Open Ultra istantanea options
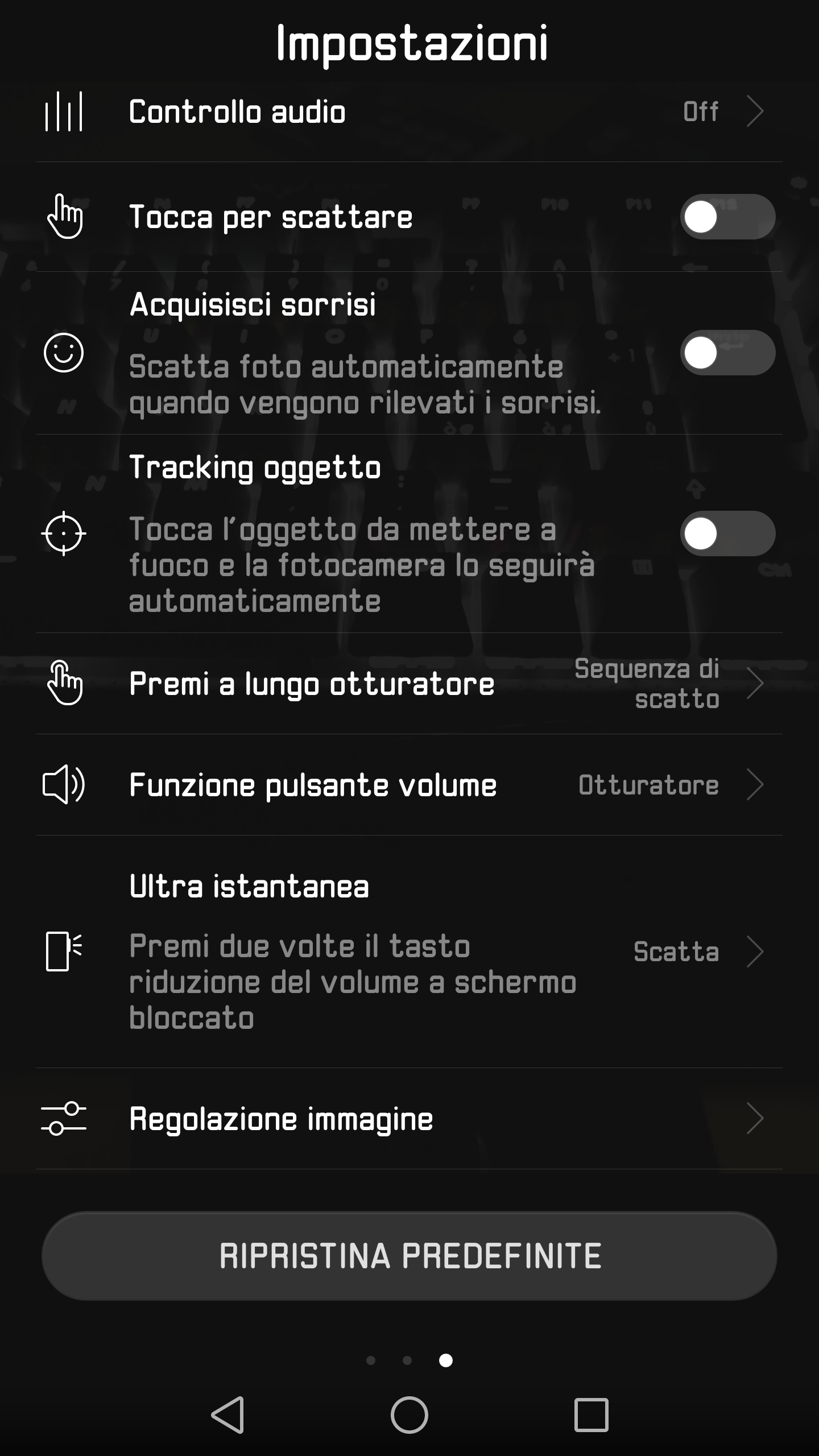The width and height of the screenshot is (819, 1456). 409,951
